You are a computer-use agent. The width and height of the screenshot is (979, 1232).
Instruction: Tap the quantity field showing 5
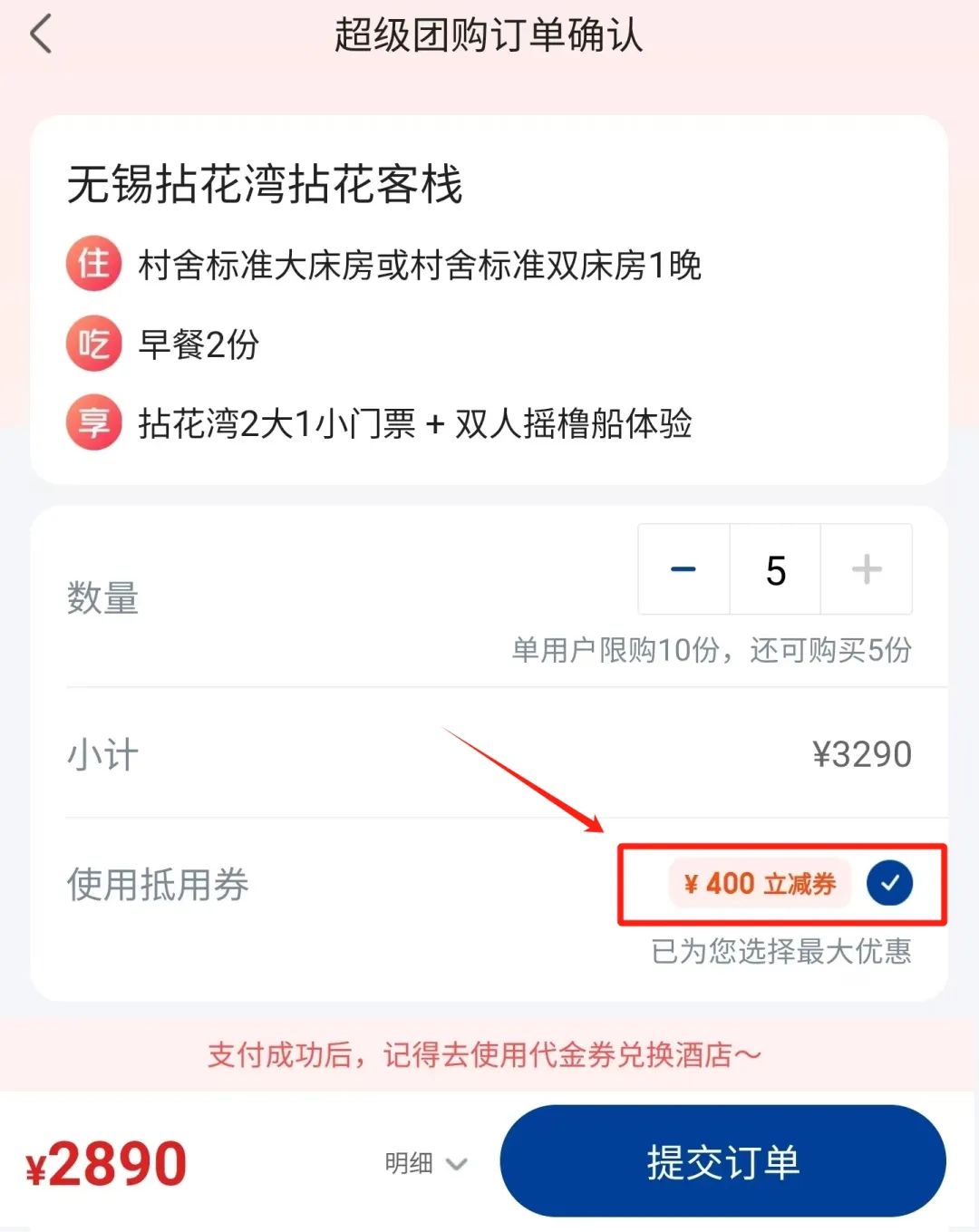pyautogui.click(x=775, y=569)
